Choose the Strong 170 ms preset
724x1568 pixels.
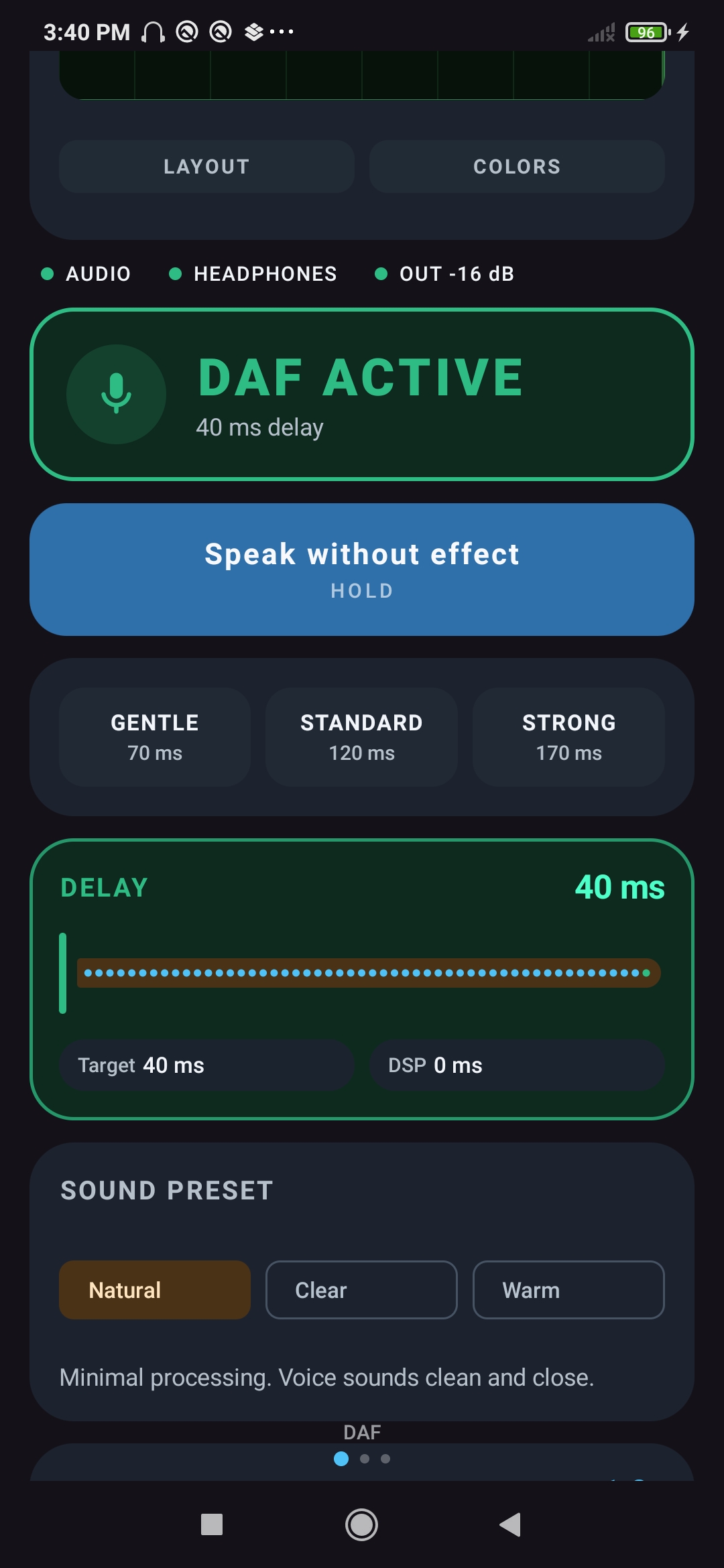click(568, 737)
